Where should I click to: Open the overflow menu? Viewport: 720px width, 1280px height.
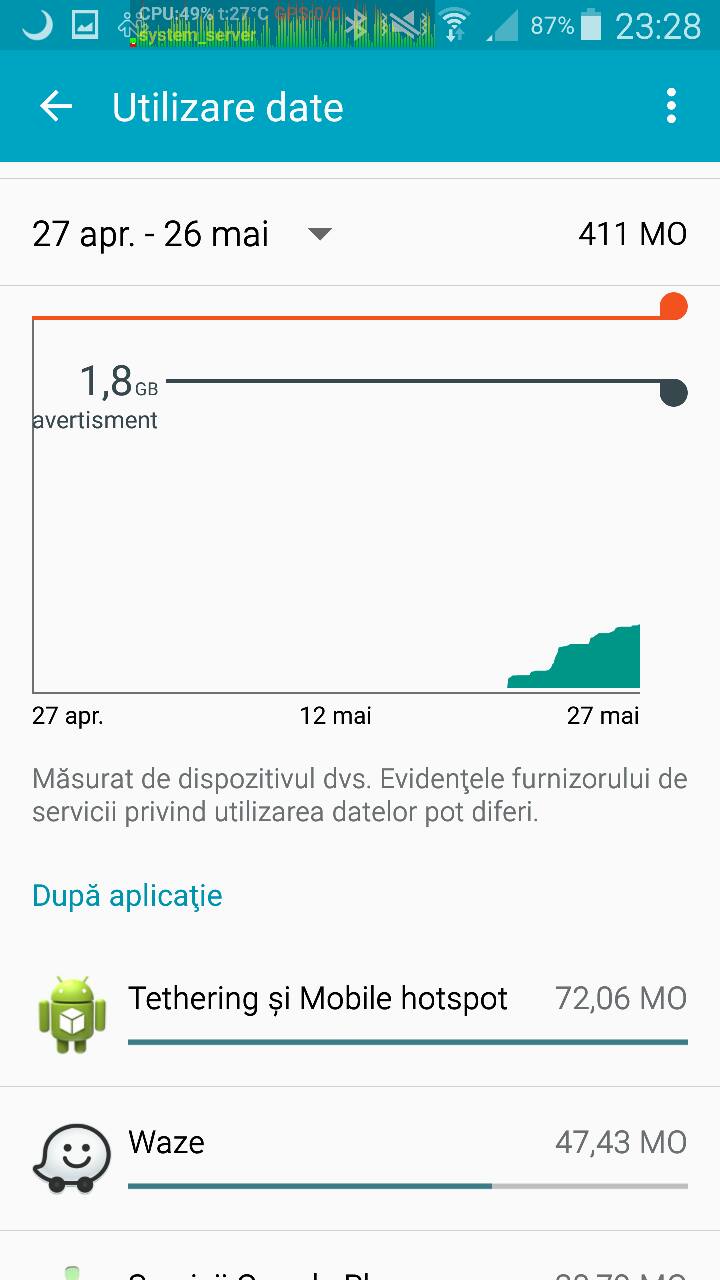click(x=671, y=106)
